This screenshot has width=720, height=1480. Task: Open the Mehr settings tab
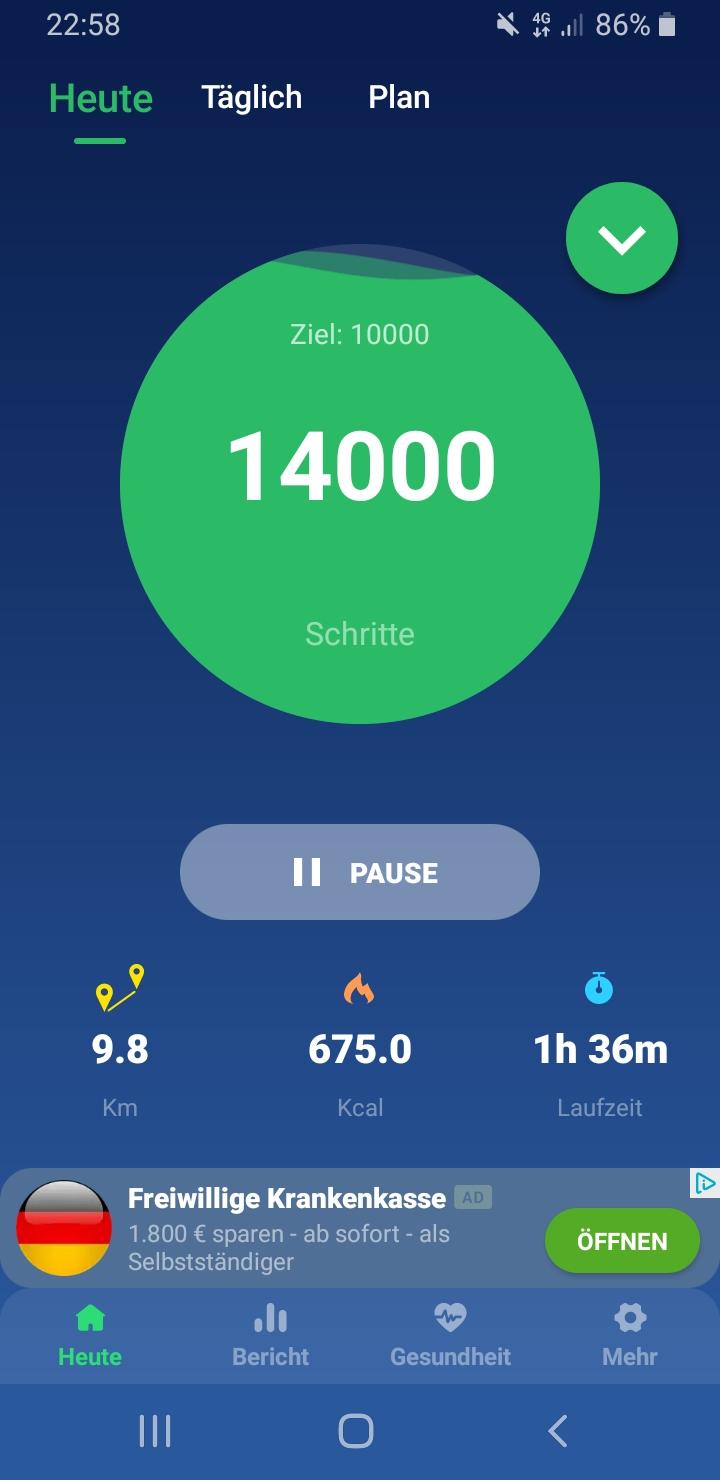(x=630, y=1337)
